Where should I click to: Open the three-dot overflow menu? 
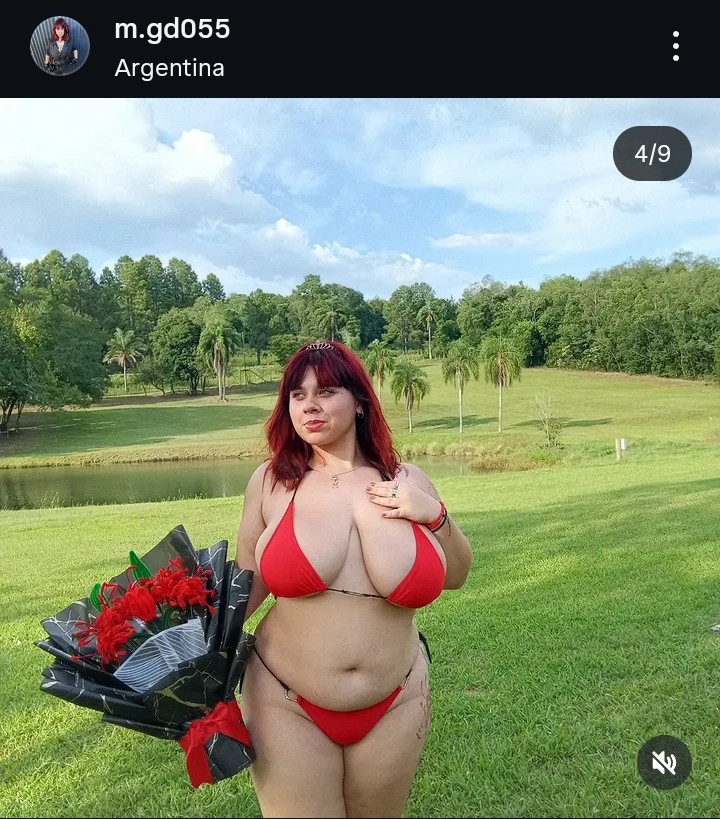click(x=676, y=46)
